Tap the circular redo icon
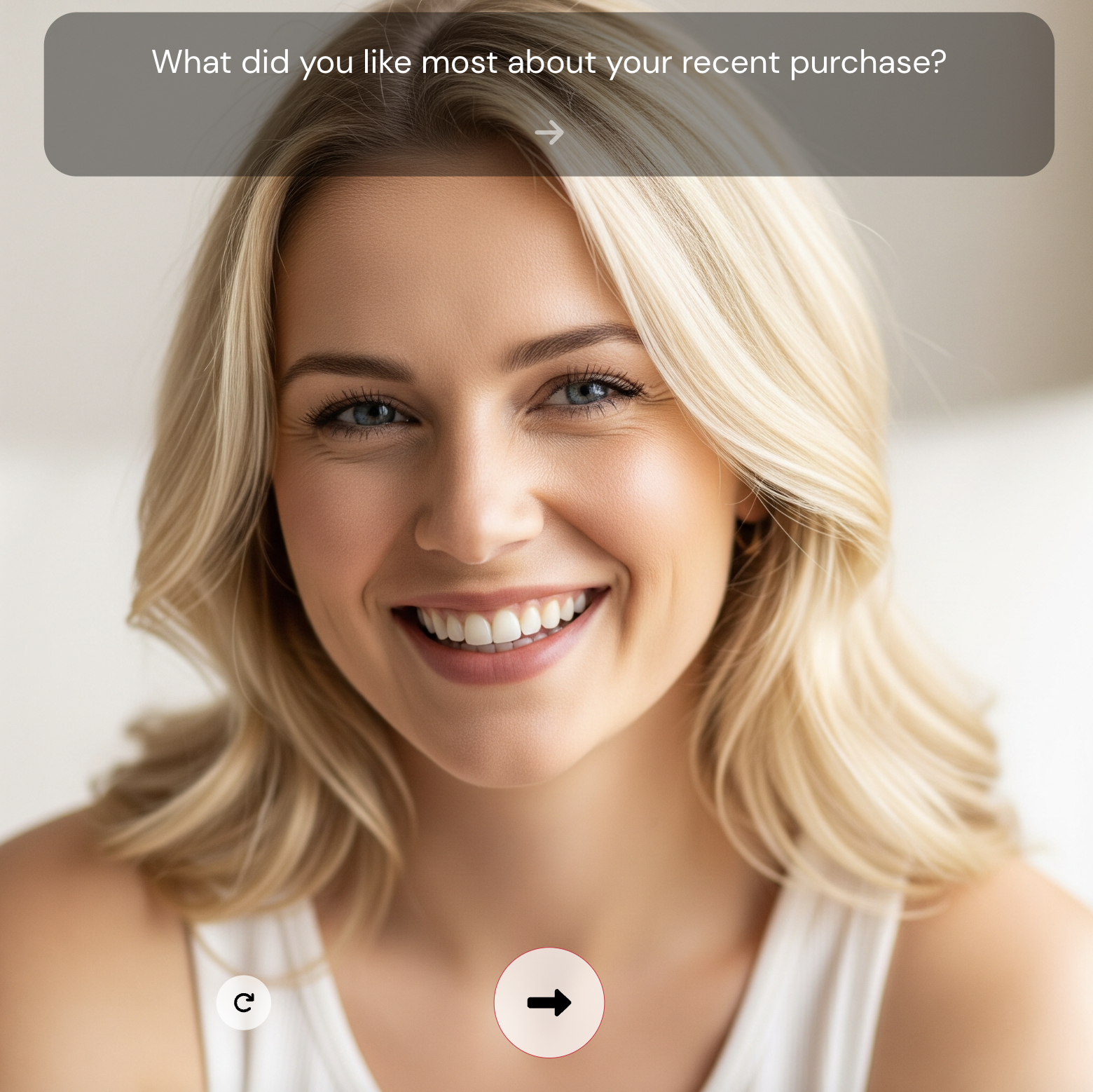Viewport: 1093px width, 1092px height. (243, 1002)
